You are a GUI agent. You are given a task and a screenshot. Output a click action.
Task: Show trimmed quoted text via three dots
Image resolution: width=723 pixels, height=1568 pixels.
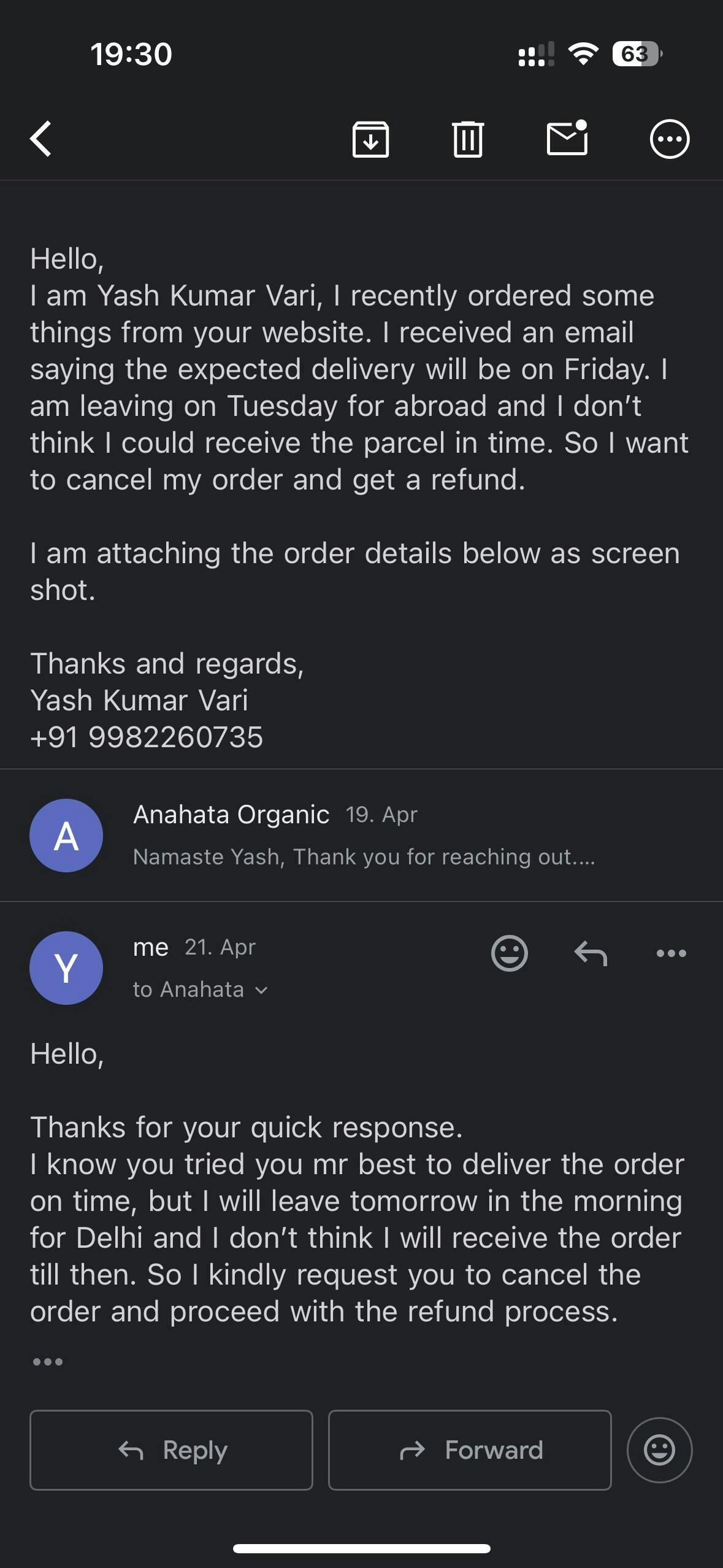(48, 1362)
